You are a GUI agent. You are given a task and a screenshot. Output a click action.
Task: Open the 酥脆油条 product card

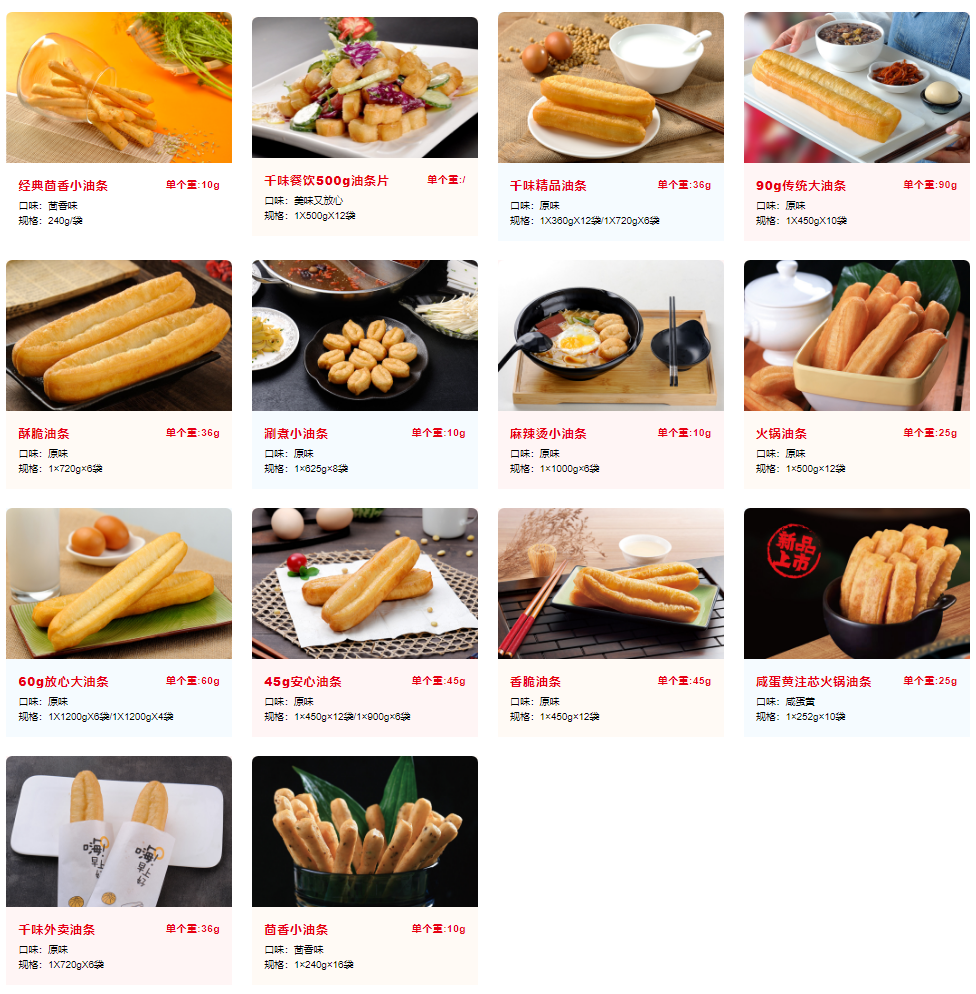119,336
